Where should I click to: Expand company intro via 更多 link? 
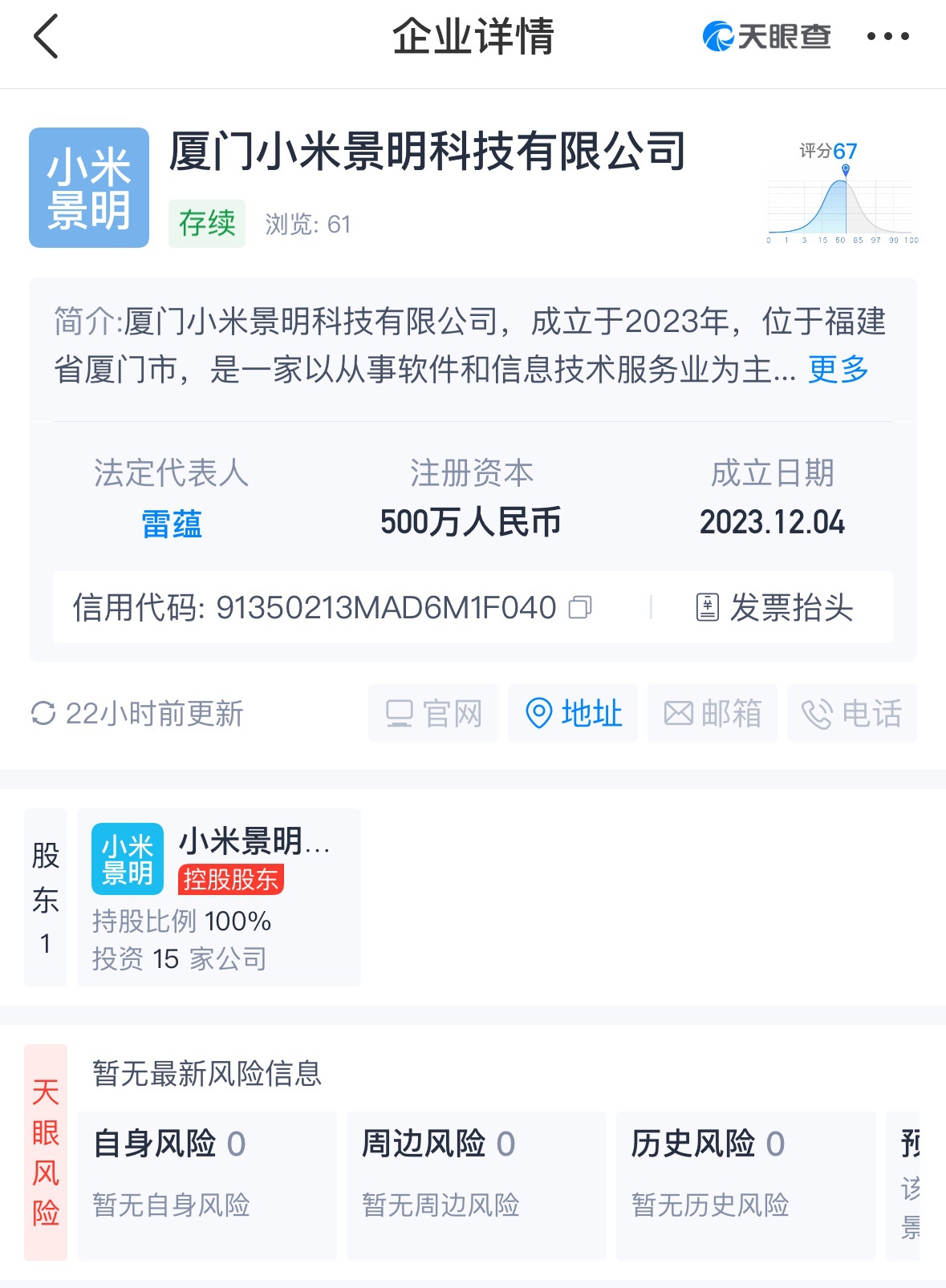coord(838,370)
